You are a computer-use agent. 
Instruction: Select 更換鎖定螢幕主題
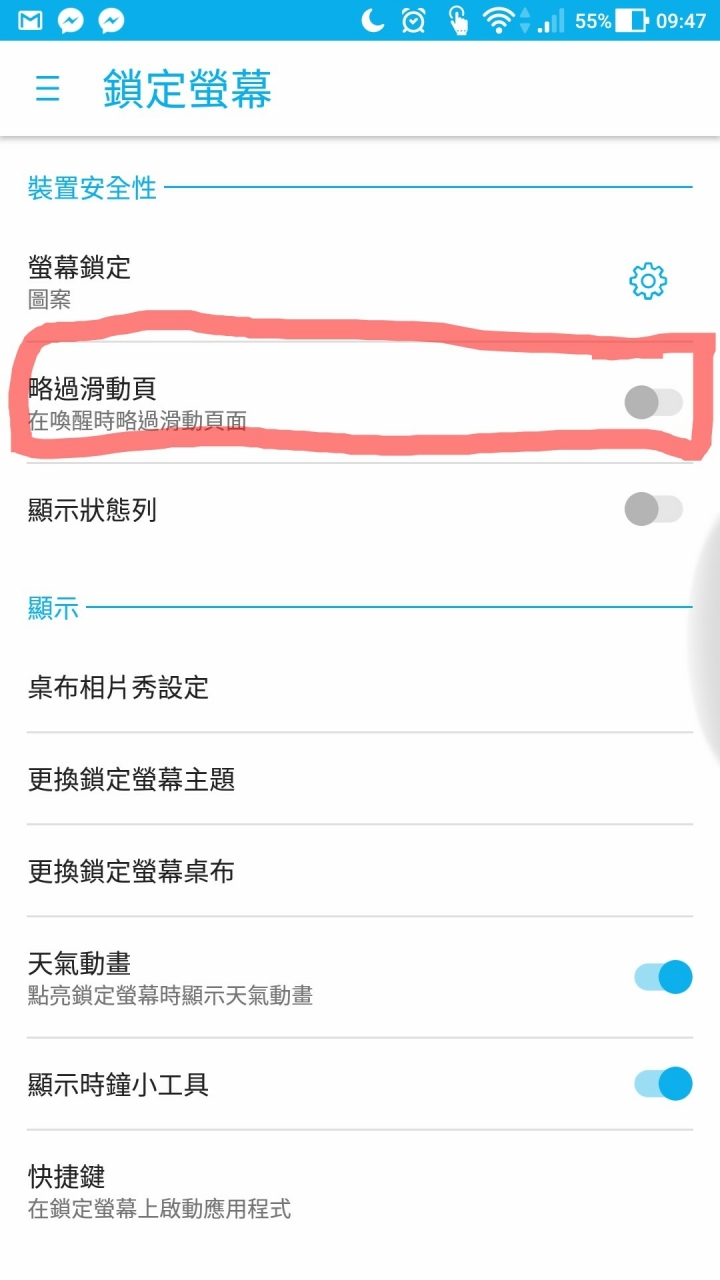pyautogui.click(x=360, y=779)
